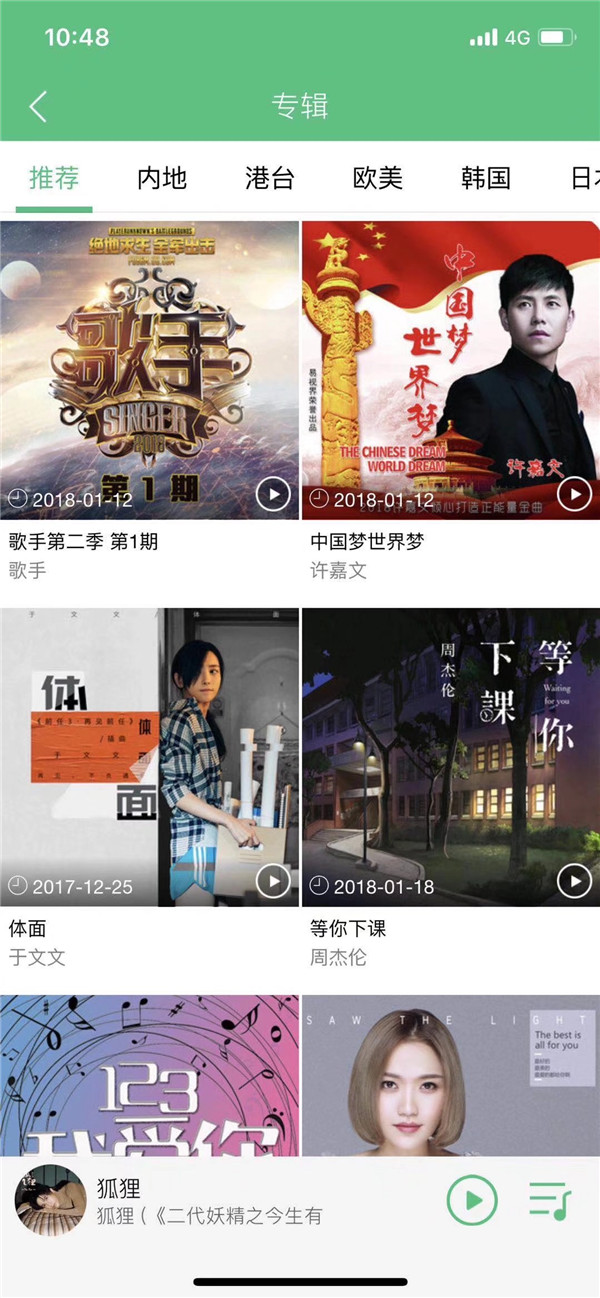Open the 体面 album by 于文文
600x1298 pixels.
click(149, 757)
